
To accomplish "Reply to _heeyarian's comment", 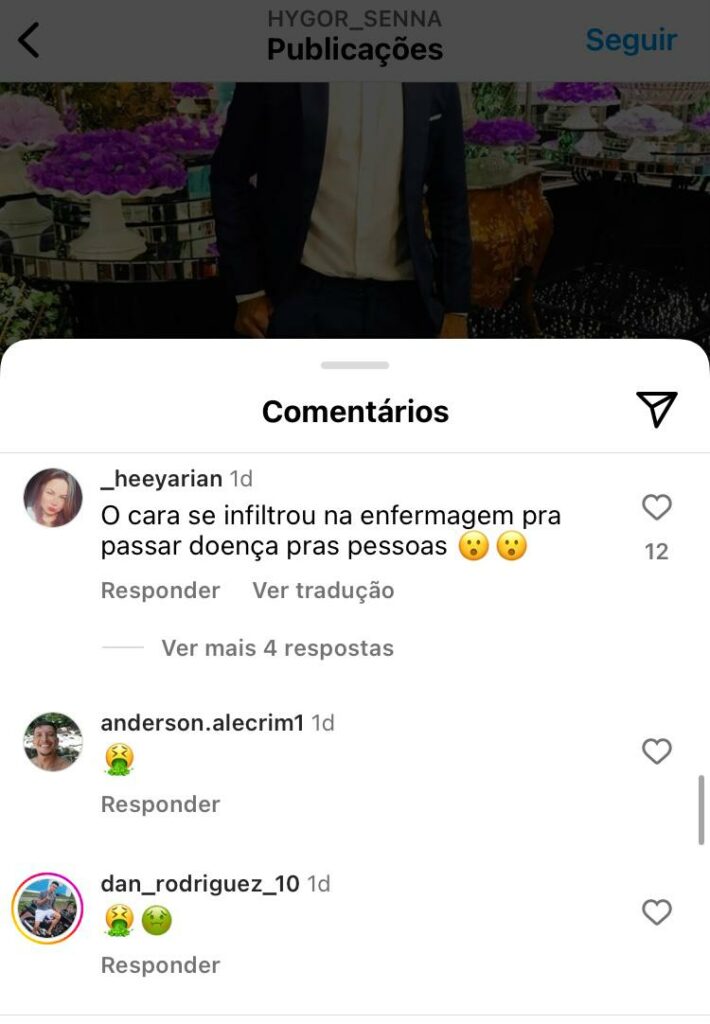I will [x=160, y=590].
